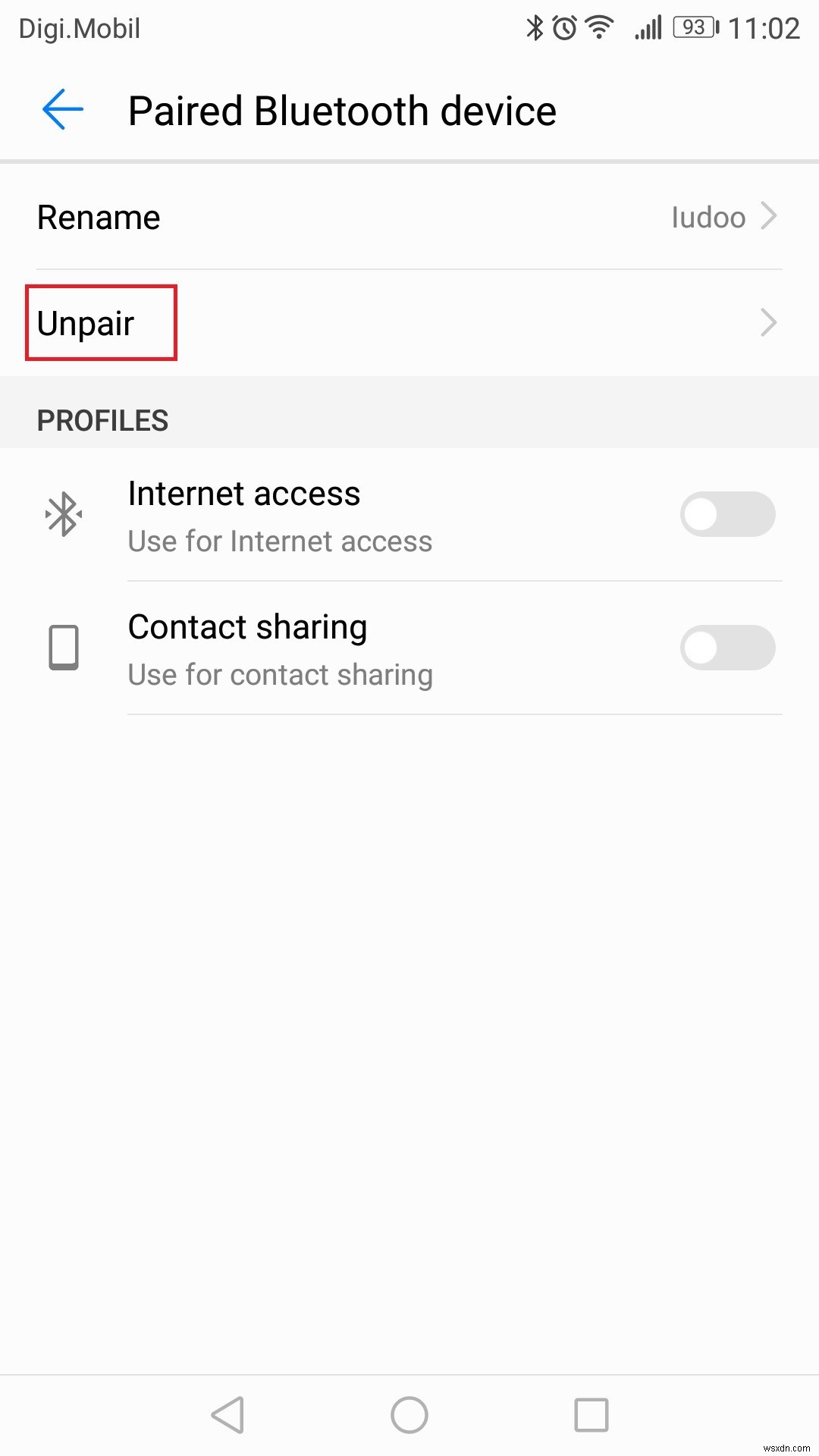Select the PROFILES section header
The height and width of the screenshot is (1456, 819).
[102, 421]
